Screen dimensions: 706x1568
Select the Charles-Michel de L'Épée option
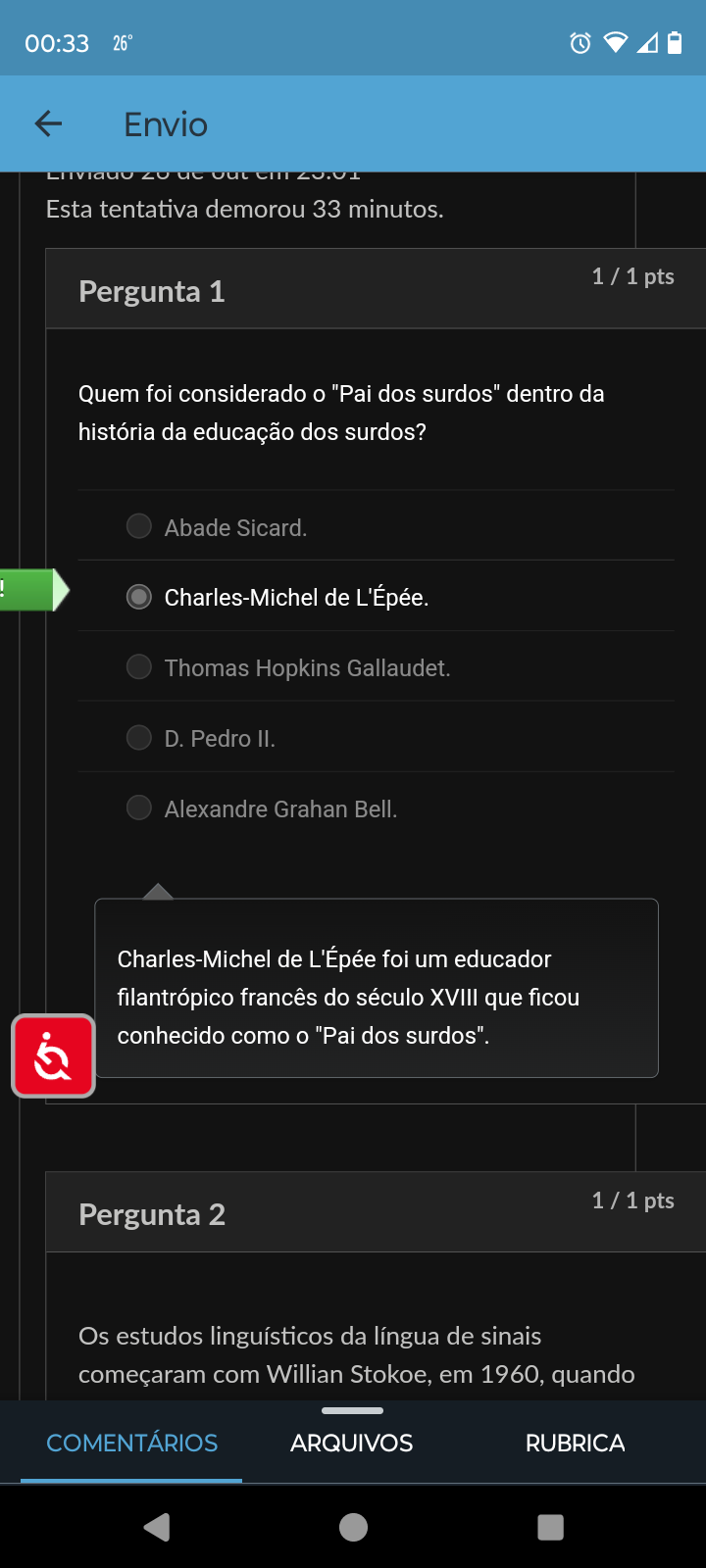pyautogui.click(x=139, y=597)
